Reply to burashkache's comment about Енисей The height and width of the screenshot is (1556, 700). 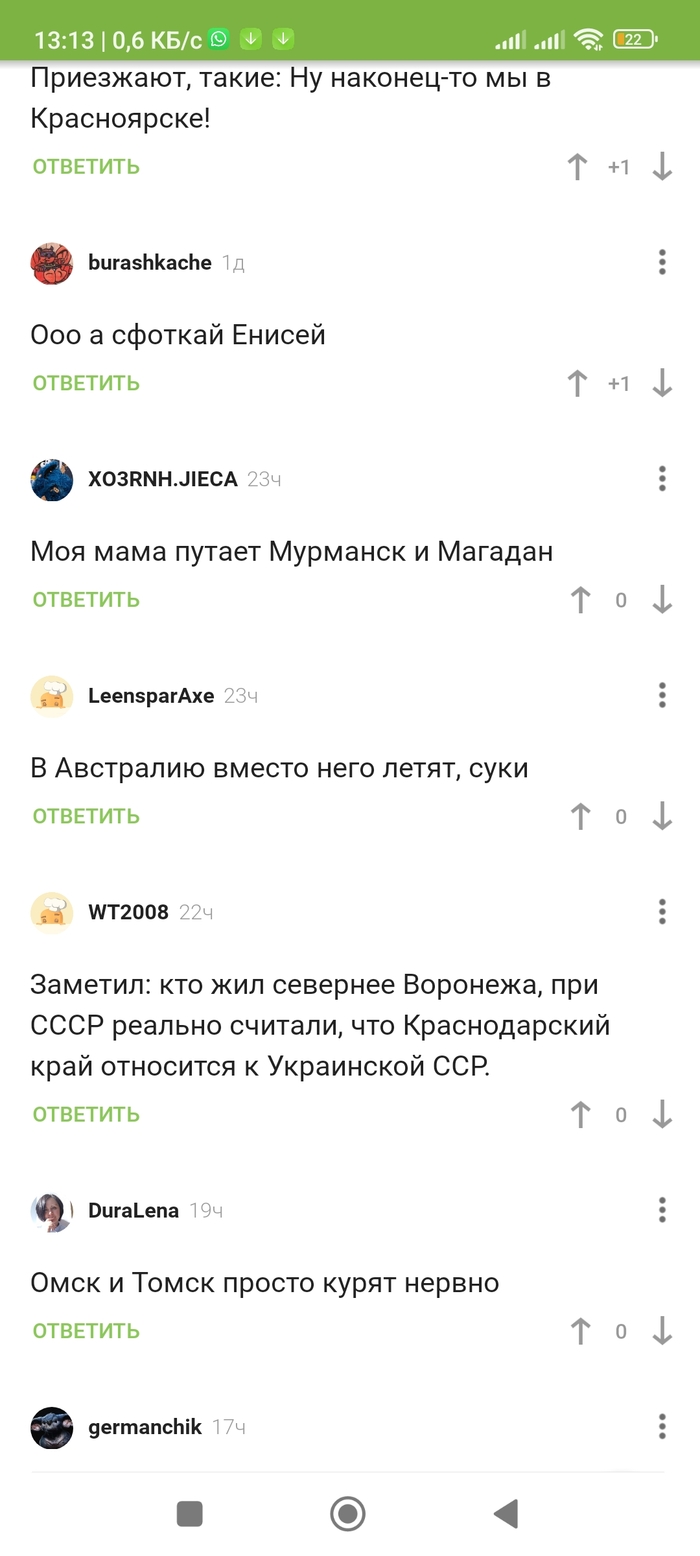86,383
